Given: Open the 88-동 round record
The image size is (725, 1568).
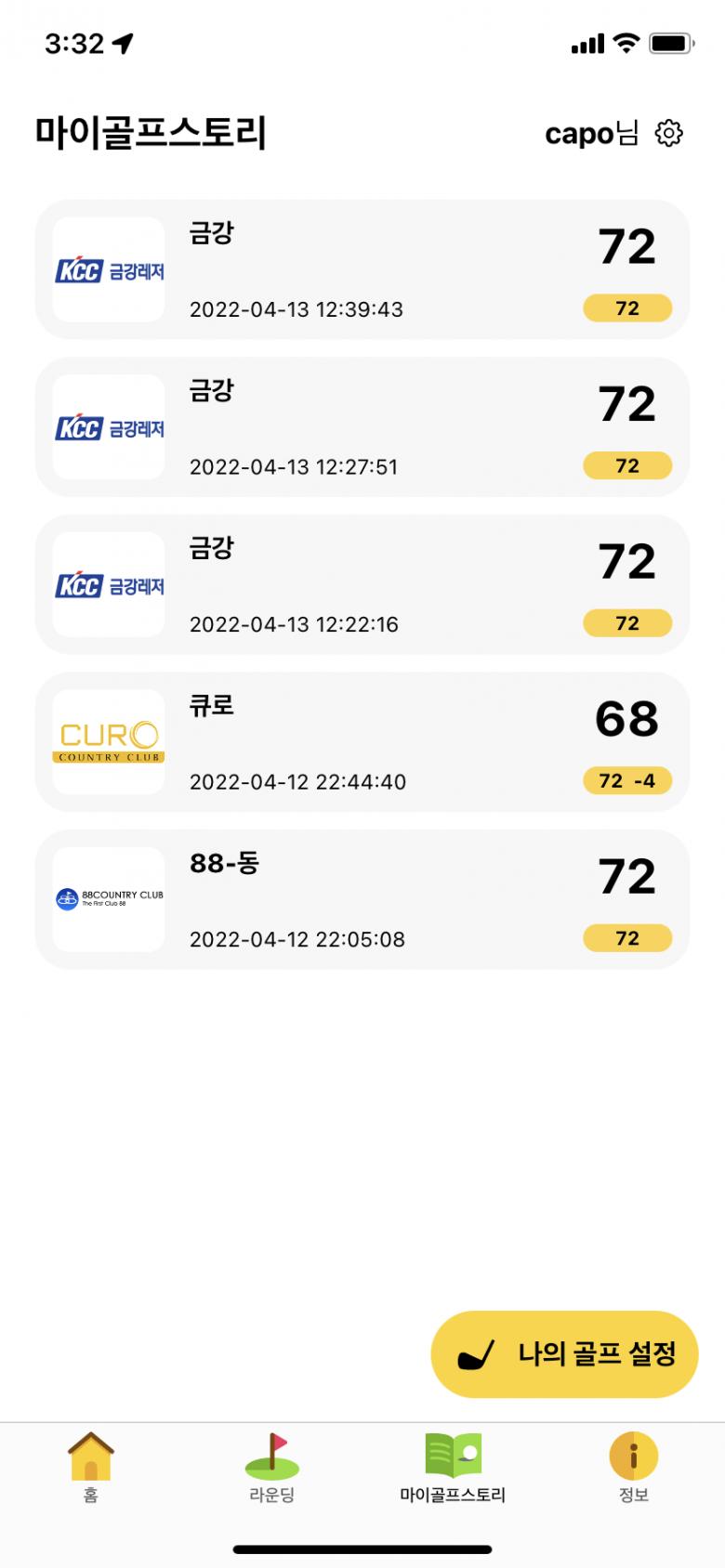Looking at the screenshot, I should pyautogui.click(x=362, y=899).
